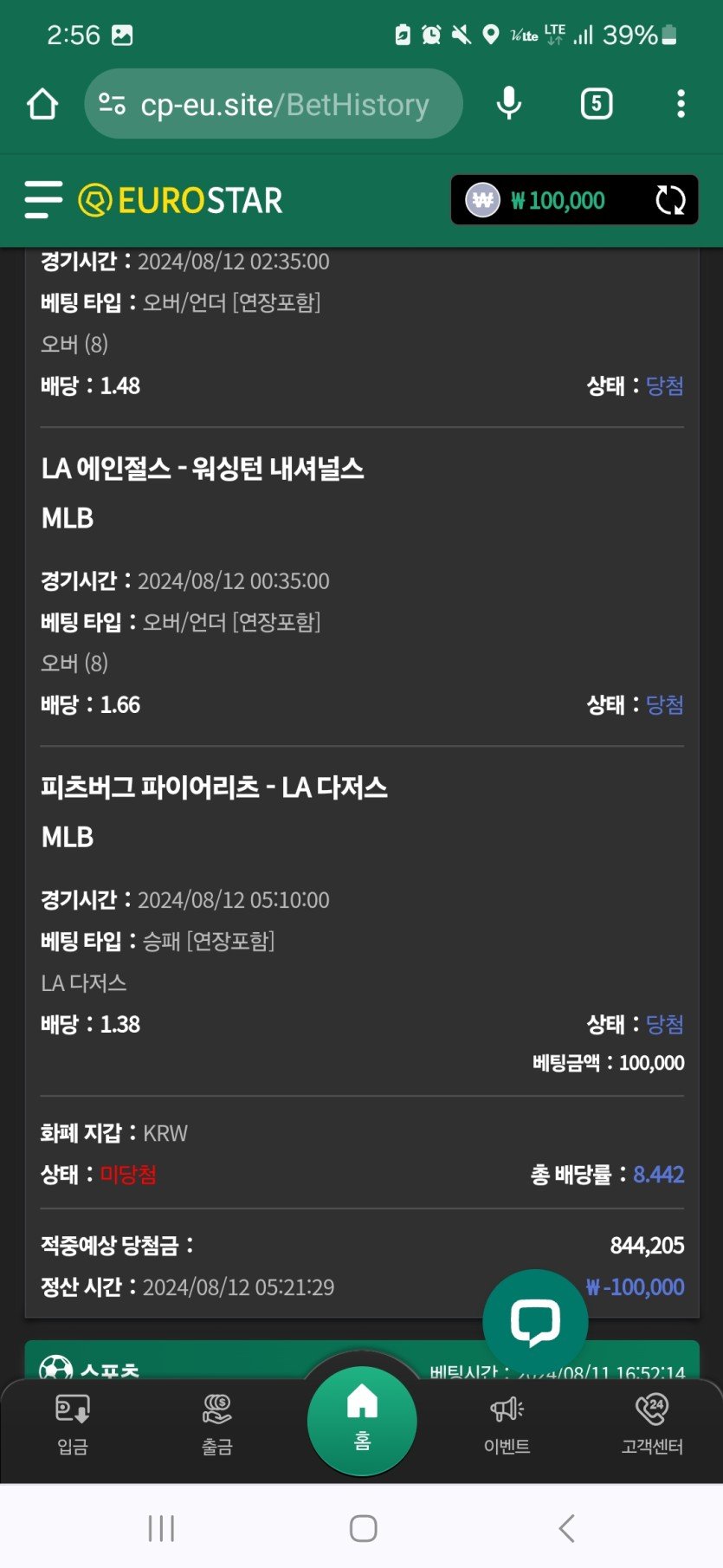
Task: Open the 고객센터 customer center
Action: [652, 1424]
